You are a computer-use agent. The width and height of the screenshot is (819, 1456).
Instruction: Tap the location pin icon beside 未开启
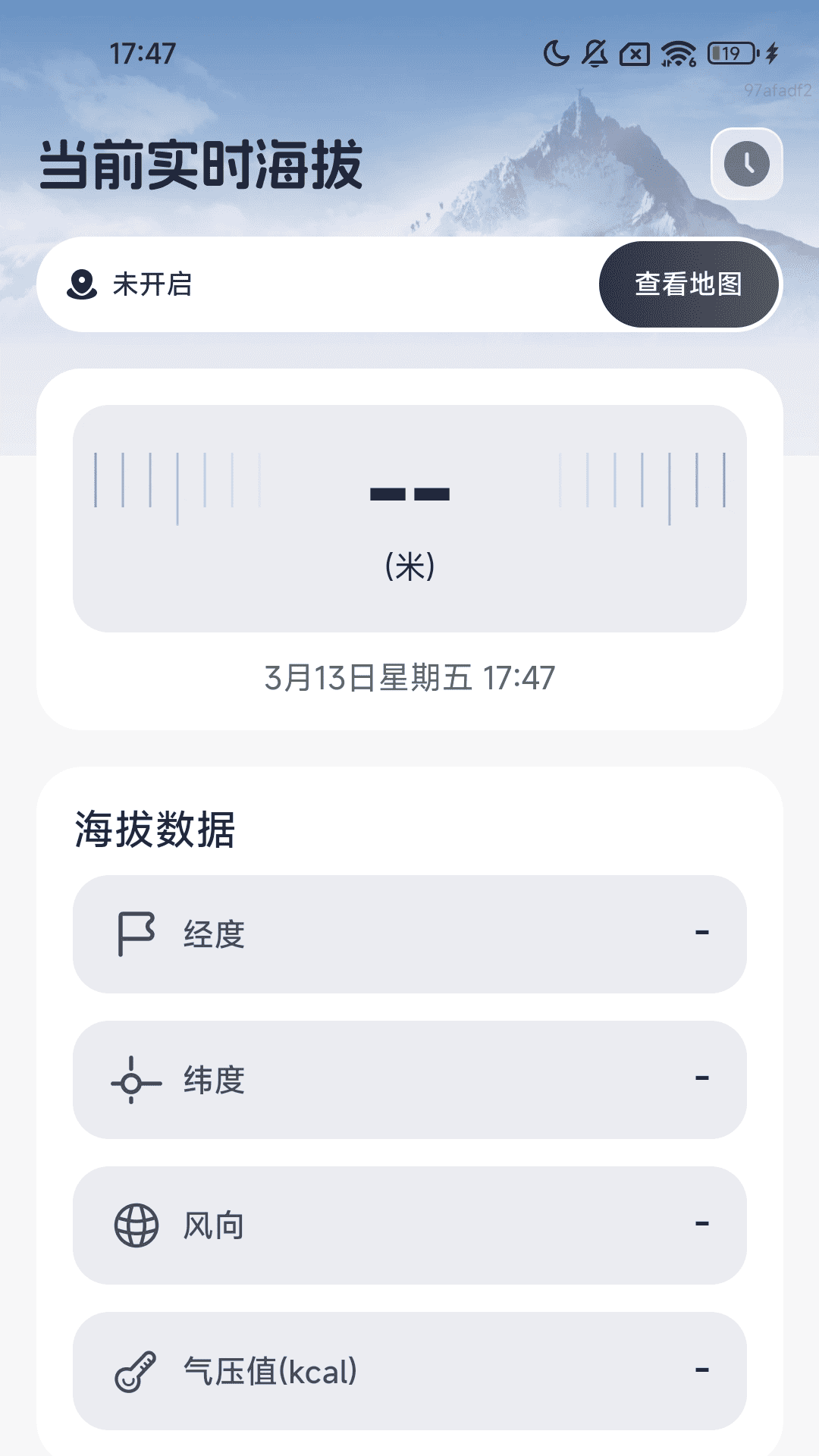pyautogui.click(x=83, y=284)
